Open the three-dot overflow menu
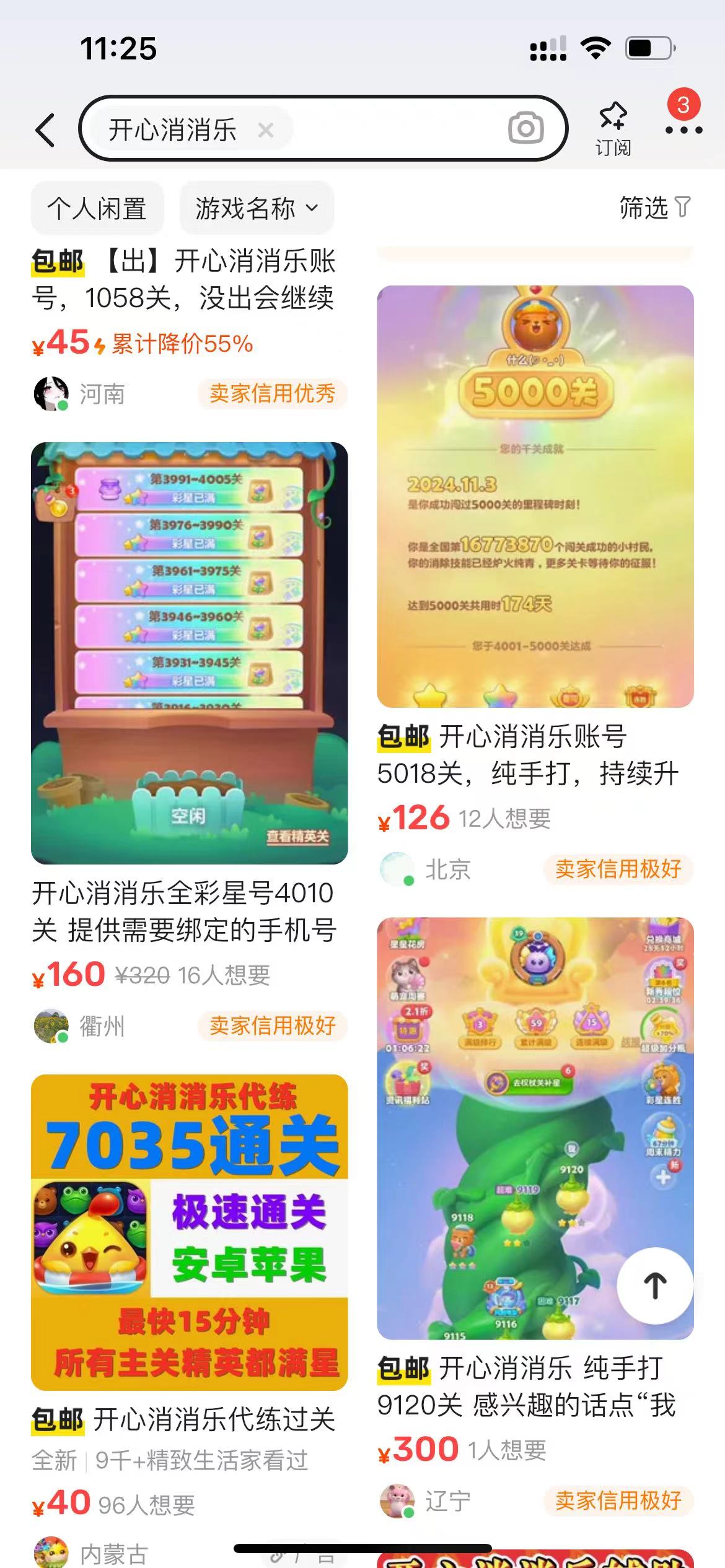The width and height of the screenshot is (725, 1568). 683,130
